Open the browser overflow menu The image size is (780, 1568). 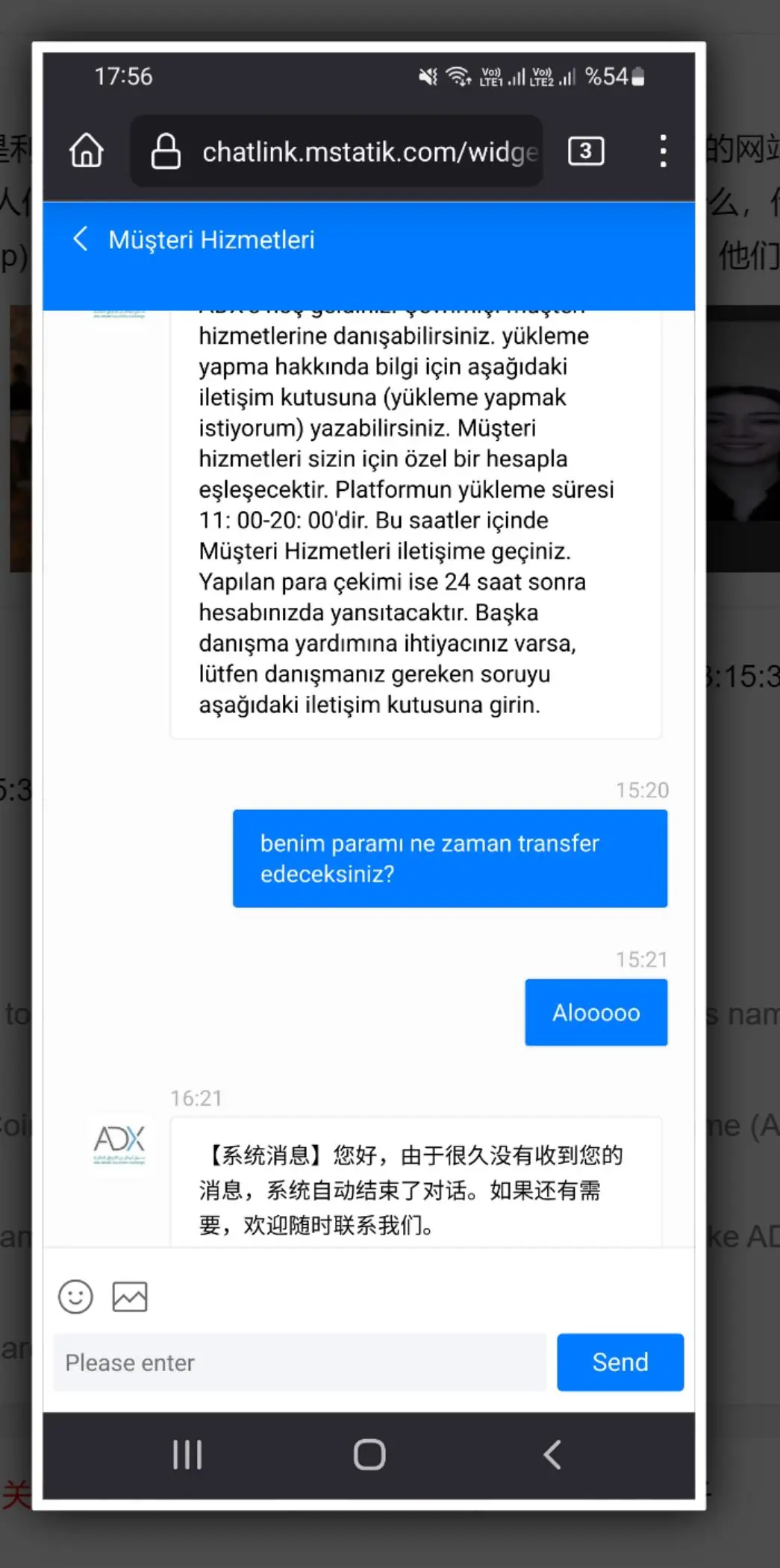pyautogui.click(x=663, y=151)
